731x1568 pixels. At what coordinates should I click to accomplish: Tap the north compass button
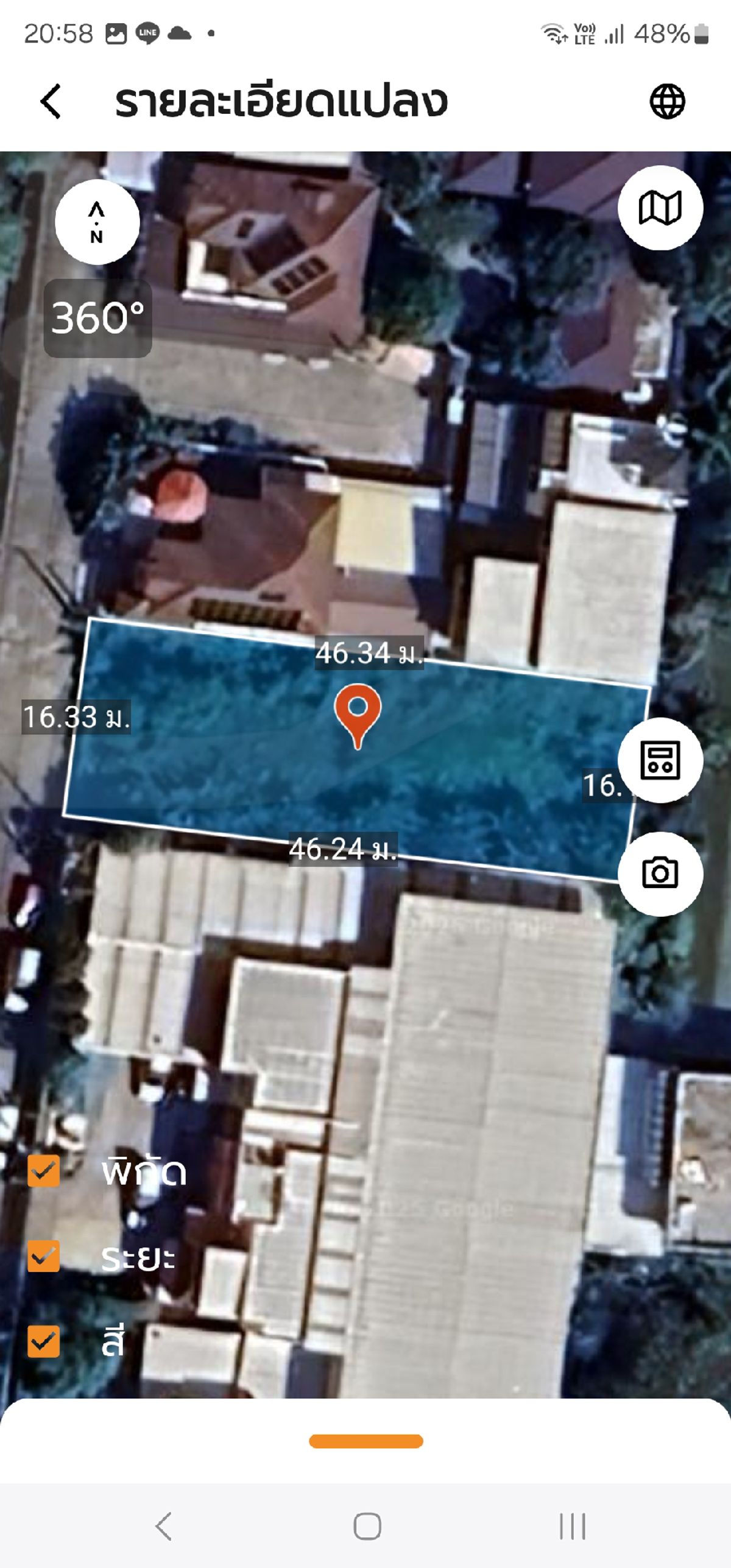coord(97,222)
